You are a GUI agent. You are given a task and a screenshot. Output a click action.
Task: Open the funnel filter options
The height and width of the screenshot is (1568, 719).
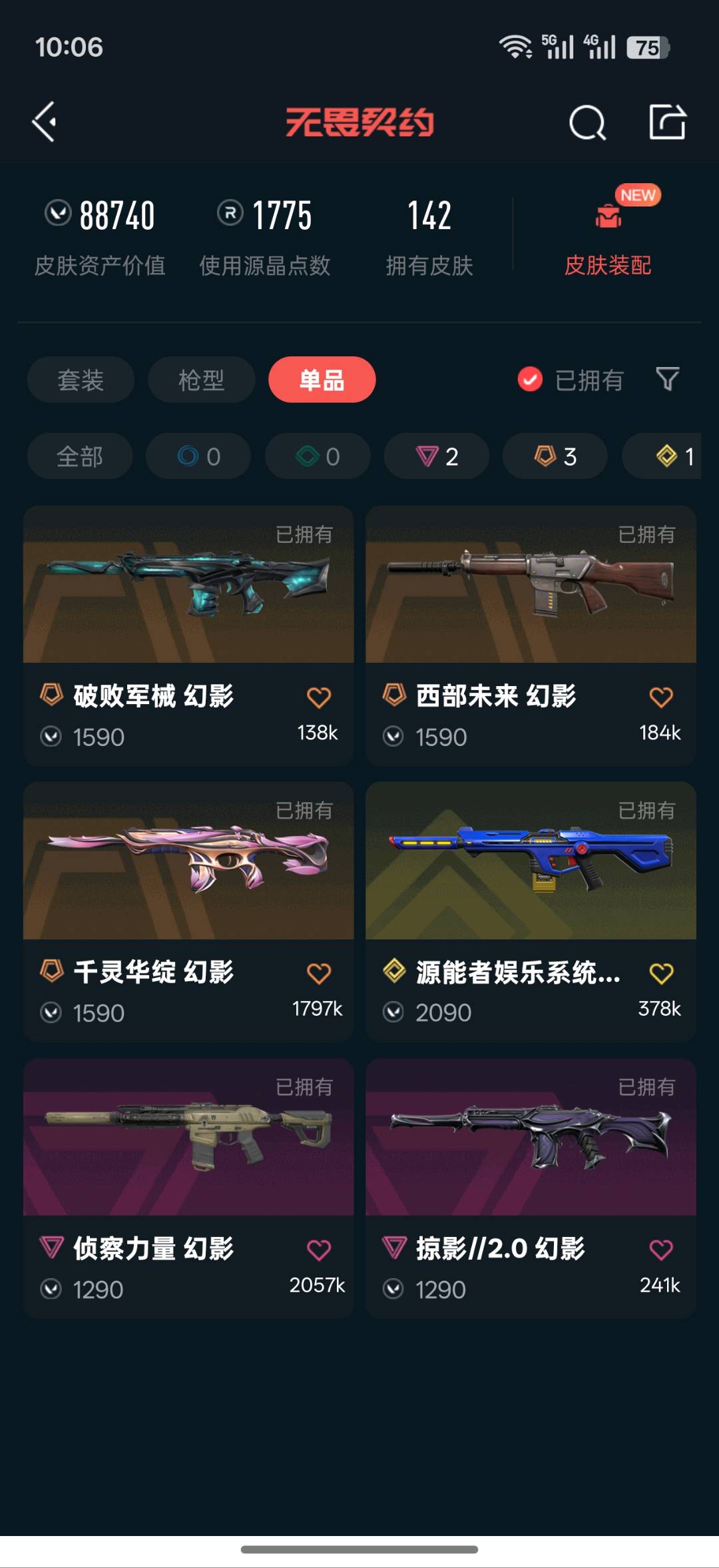pos(667,379)
